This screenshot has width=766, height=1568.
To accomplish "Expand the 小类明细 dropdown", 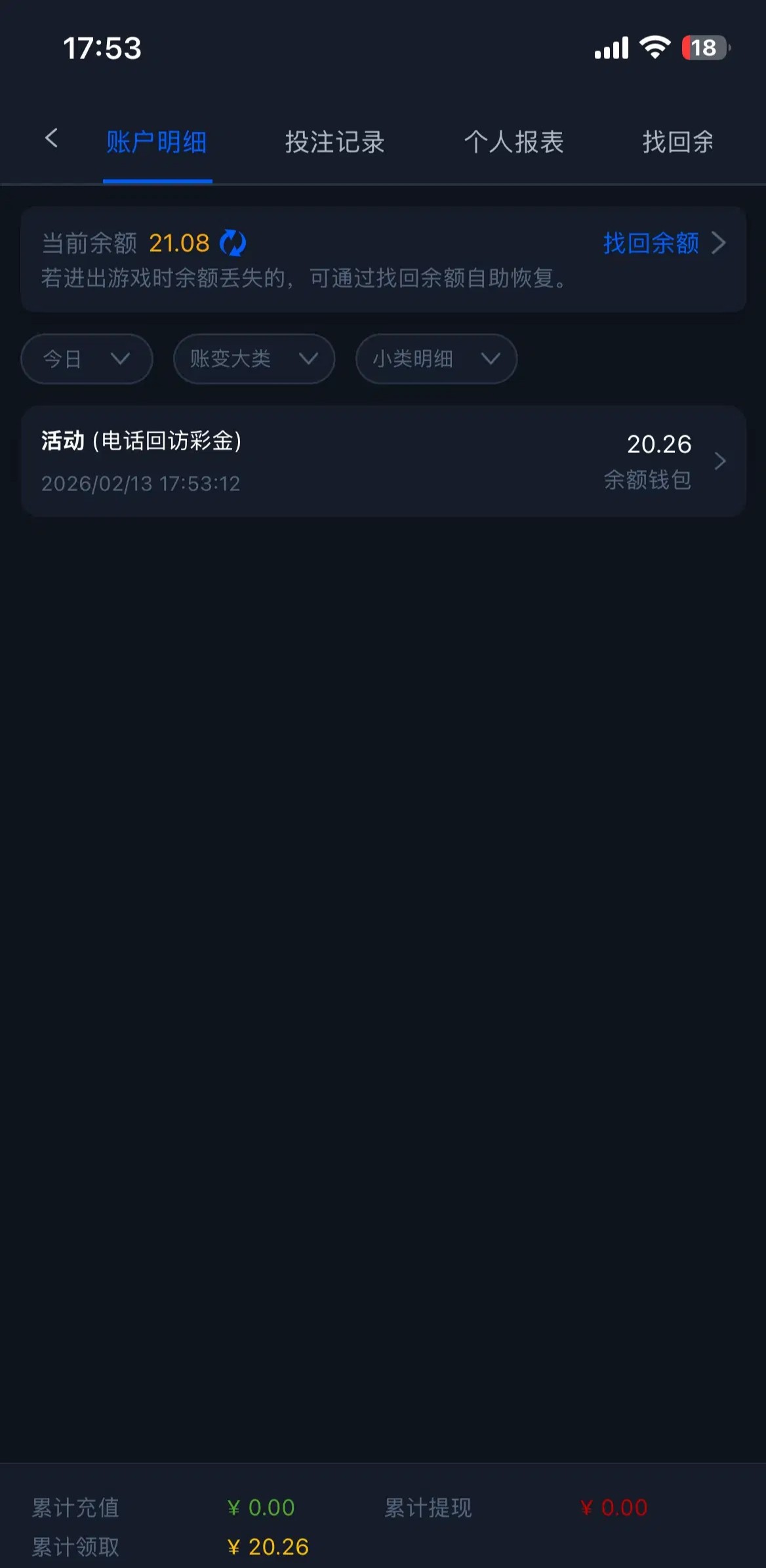I will (x=436, y=359).
